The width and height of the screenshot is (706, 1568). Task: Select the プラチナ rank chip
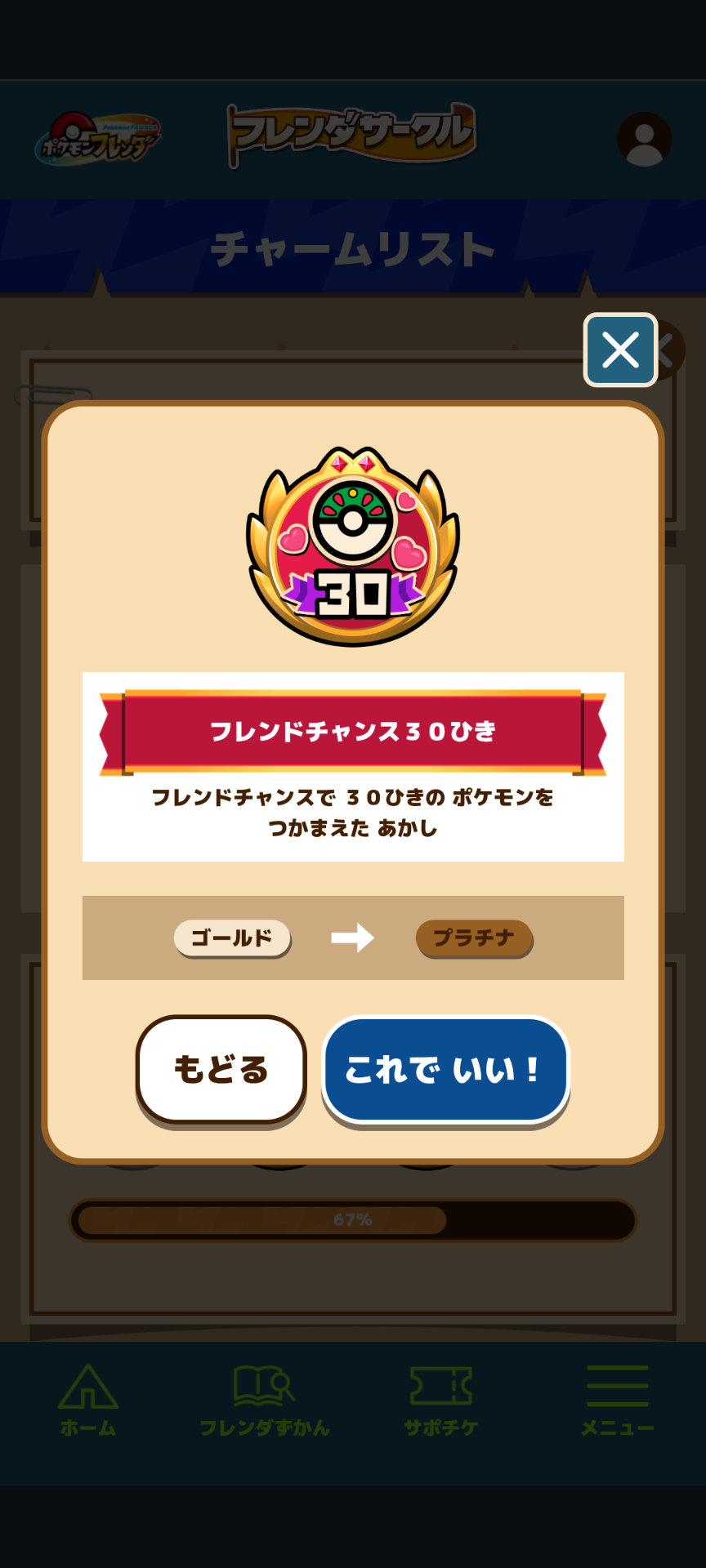474,938
